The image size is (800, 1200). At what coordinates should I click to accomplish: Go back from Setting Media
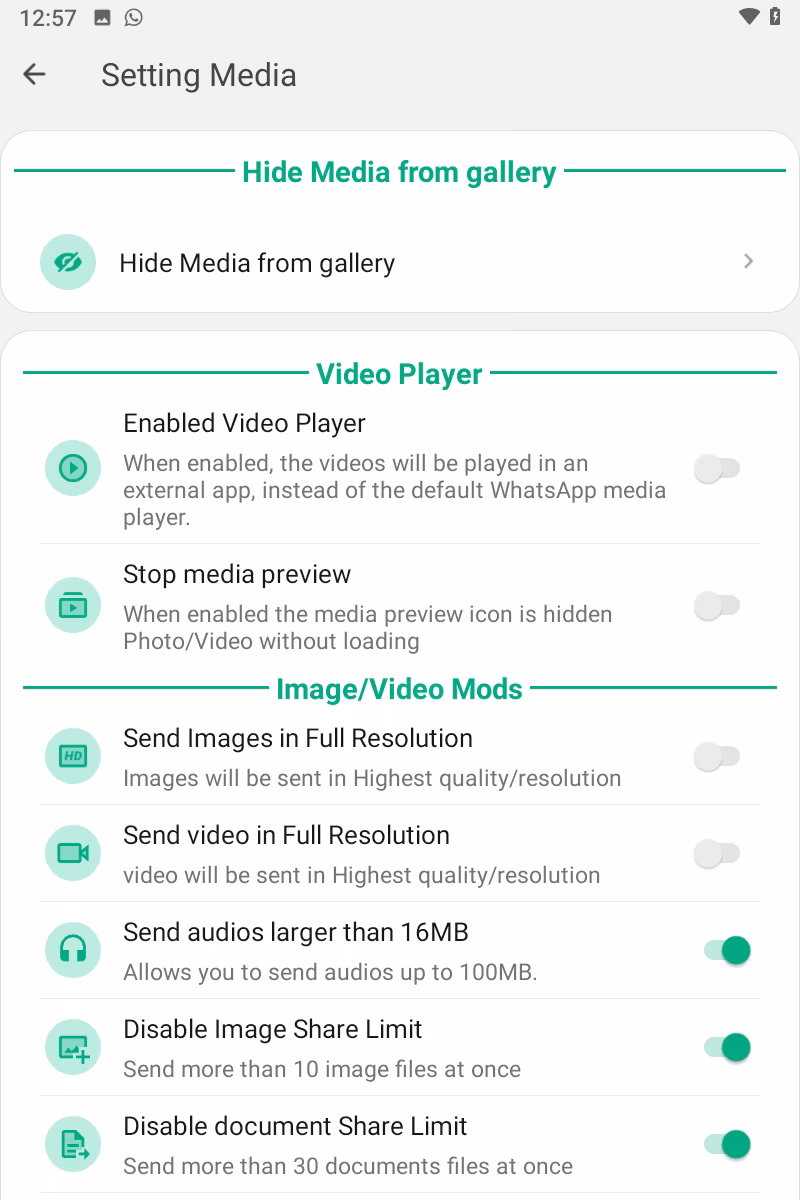(35, 75)
